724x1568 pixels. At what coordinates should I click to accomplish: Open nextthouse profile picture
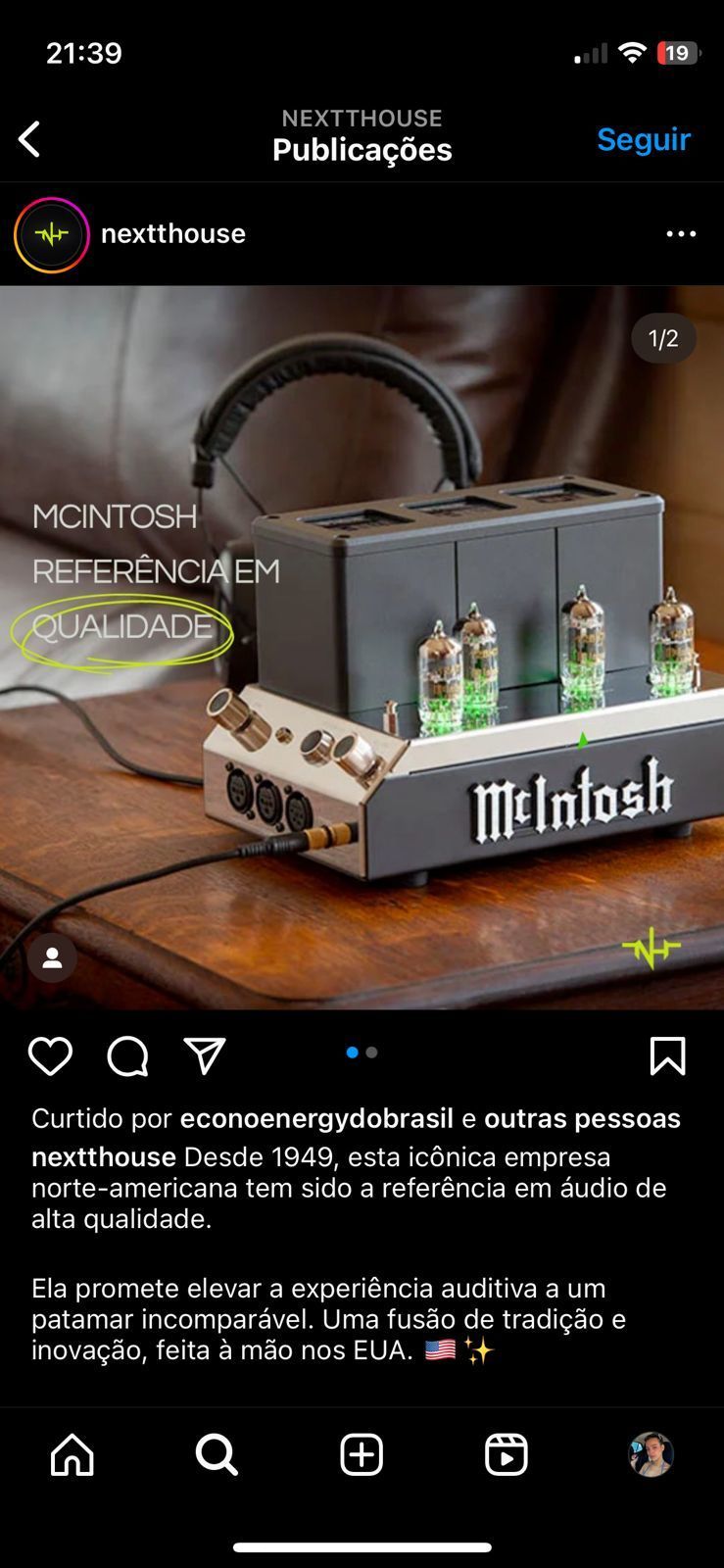pyautogui.click(x=51, y=234)
